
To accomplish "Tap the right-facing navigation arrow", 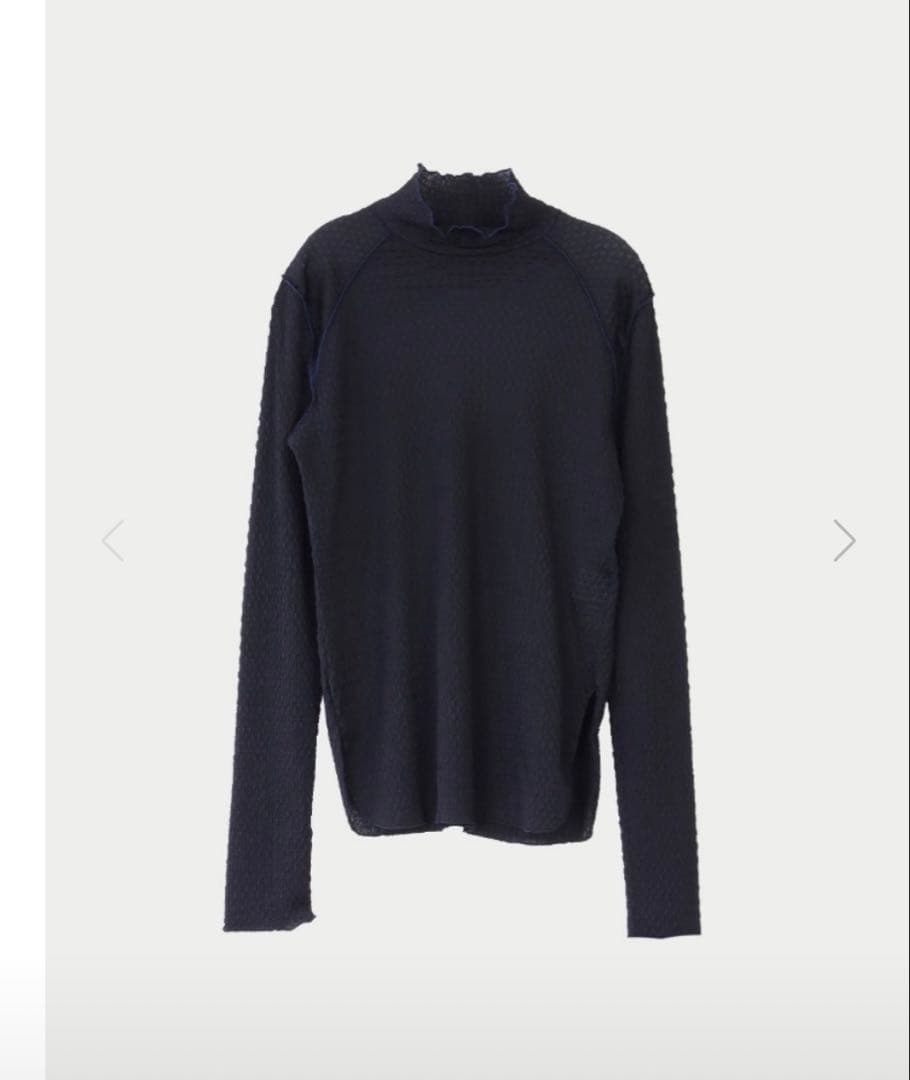I will coord(841,540).
